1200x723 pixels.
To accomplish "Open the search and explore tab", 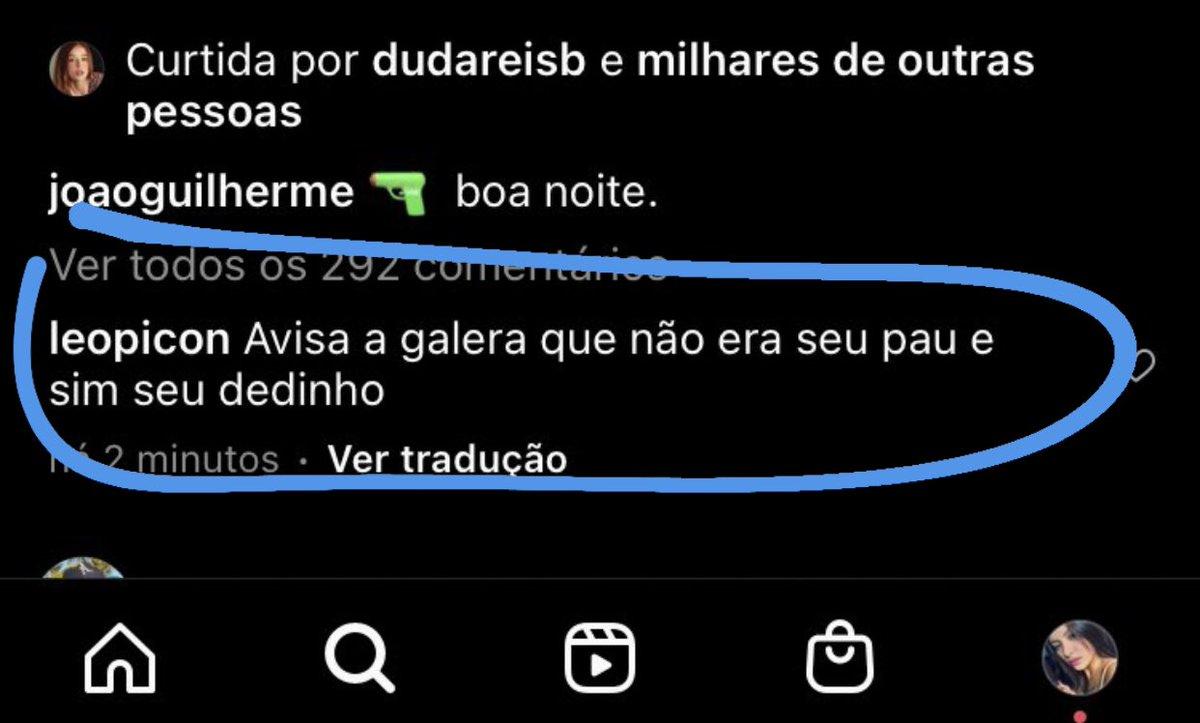I will [359, 660].
